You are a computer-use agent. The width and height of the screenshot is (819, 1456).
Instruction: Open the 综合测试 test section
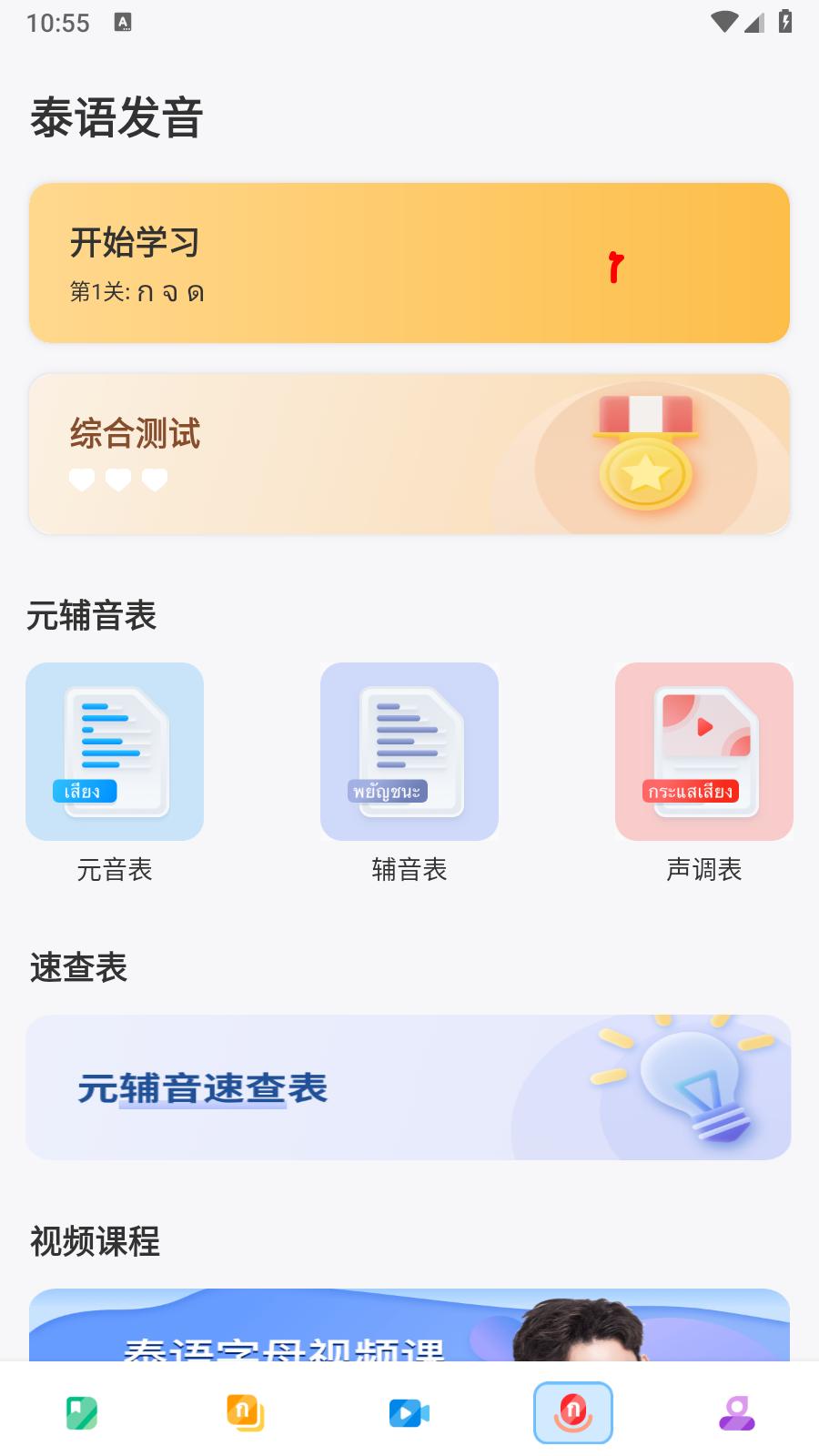click(409, 453)
